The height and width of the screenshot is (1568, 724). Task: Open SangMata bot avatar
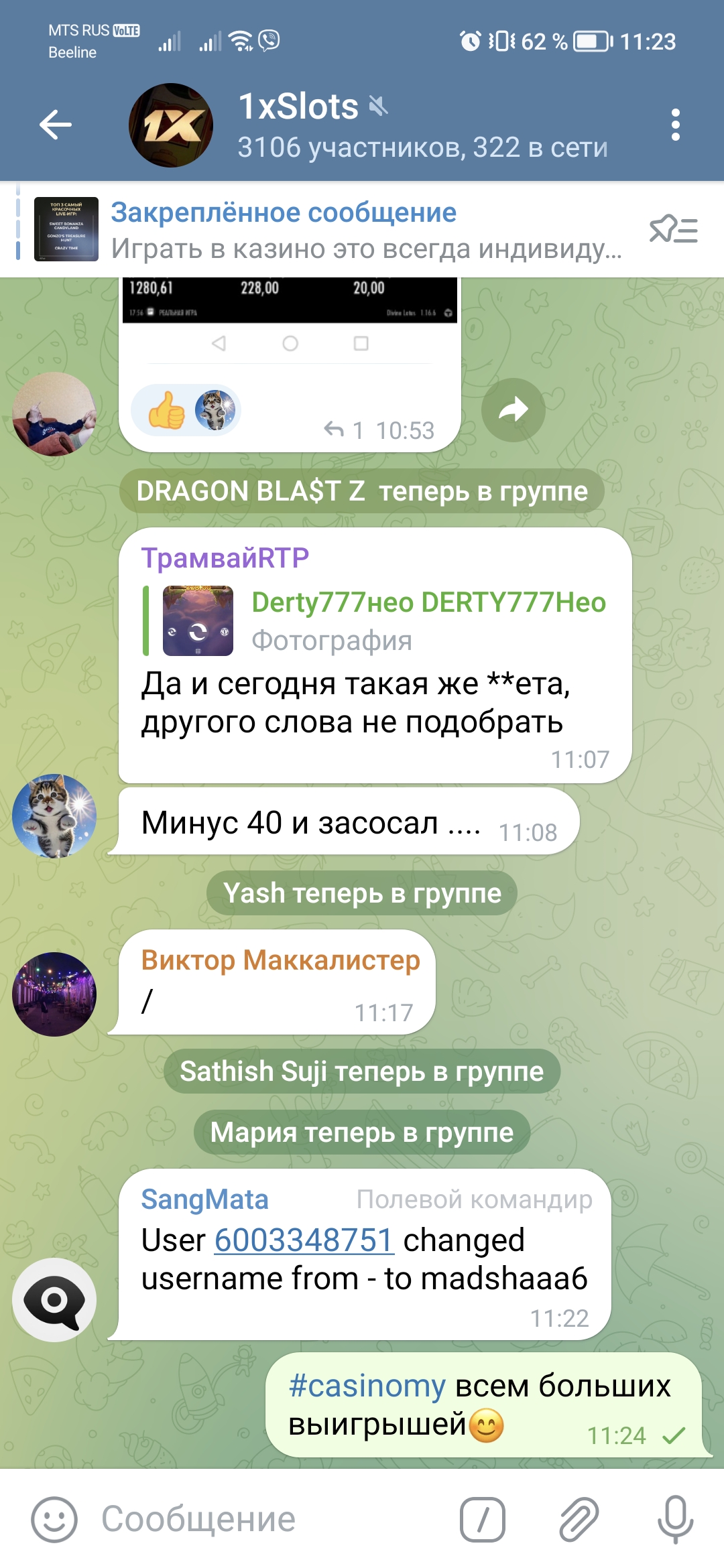54,1299
